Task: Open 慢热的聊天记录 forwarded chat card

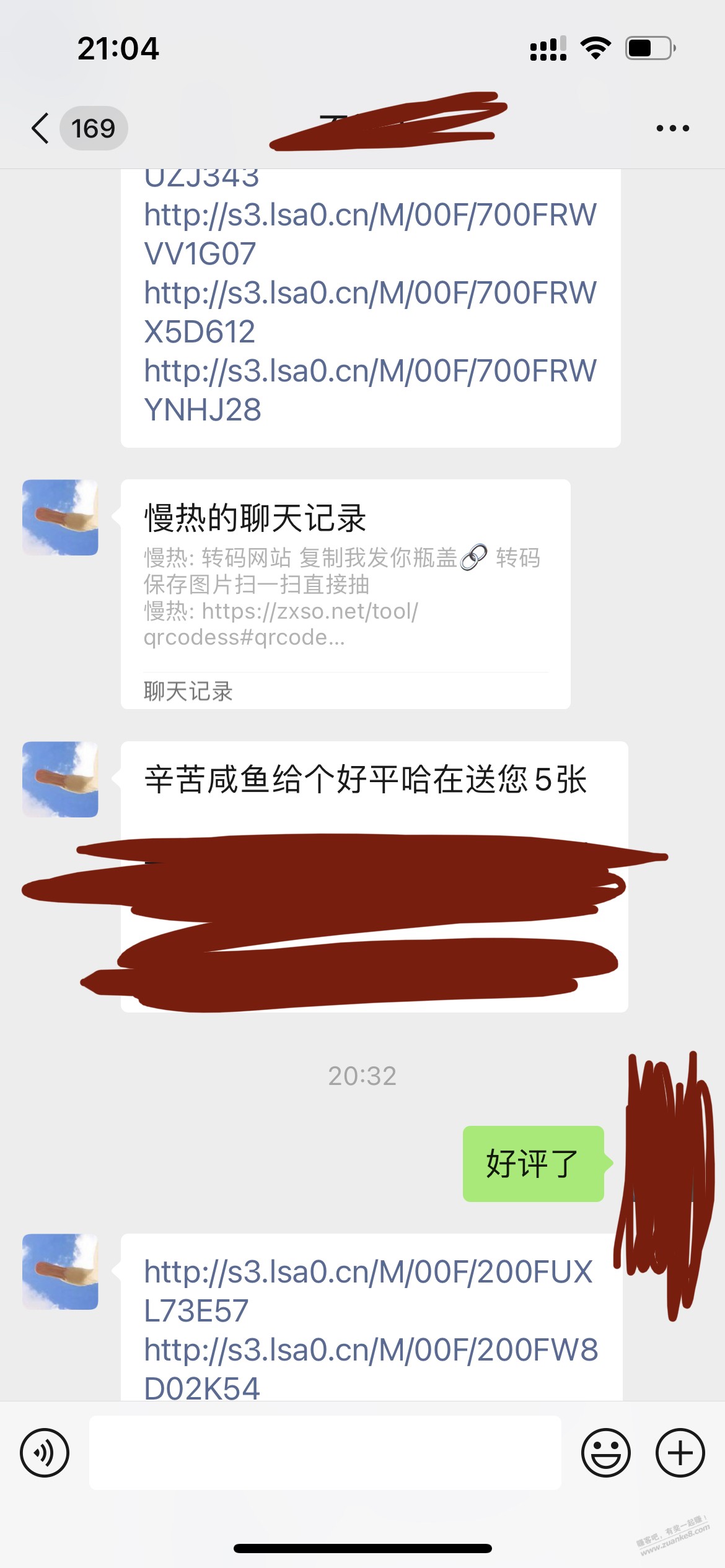Action: pos(345,593)
